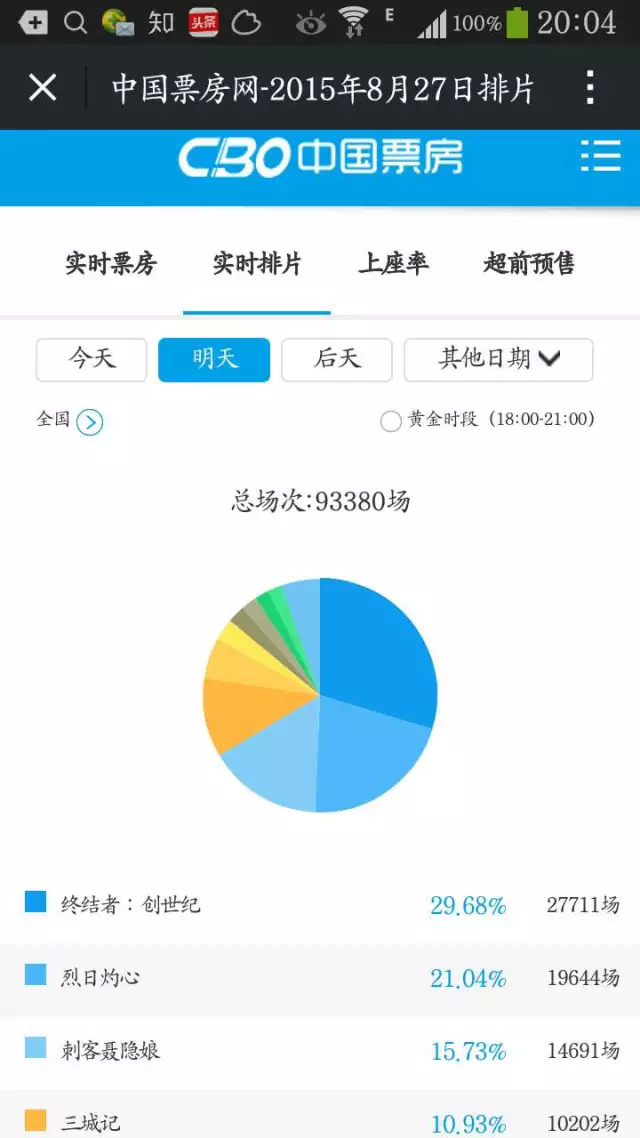Change the 全国 region selector
The width and height of the screenshot is (640, 1138).
[89, 422]
